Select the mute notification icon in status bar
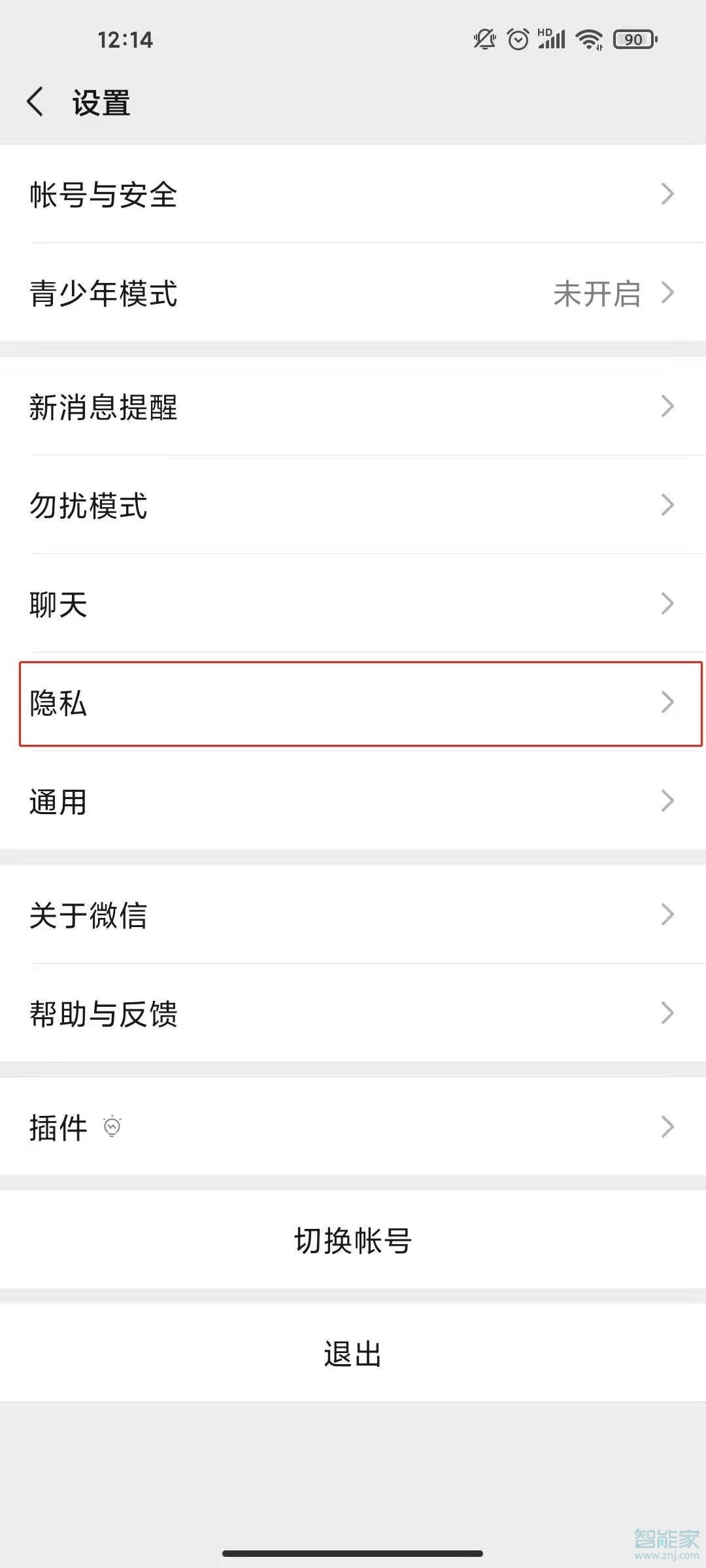Image resolution: width=706 pixels, height=1568 pixels. (x=482, y=39)
